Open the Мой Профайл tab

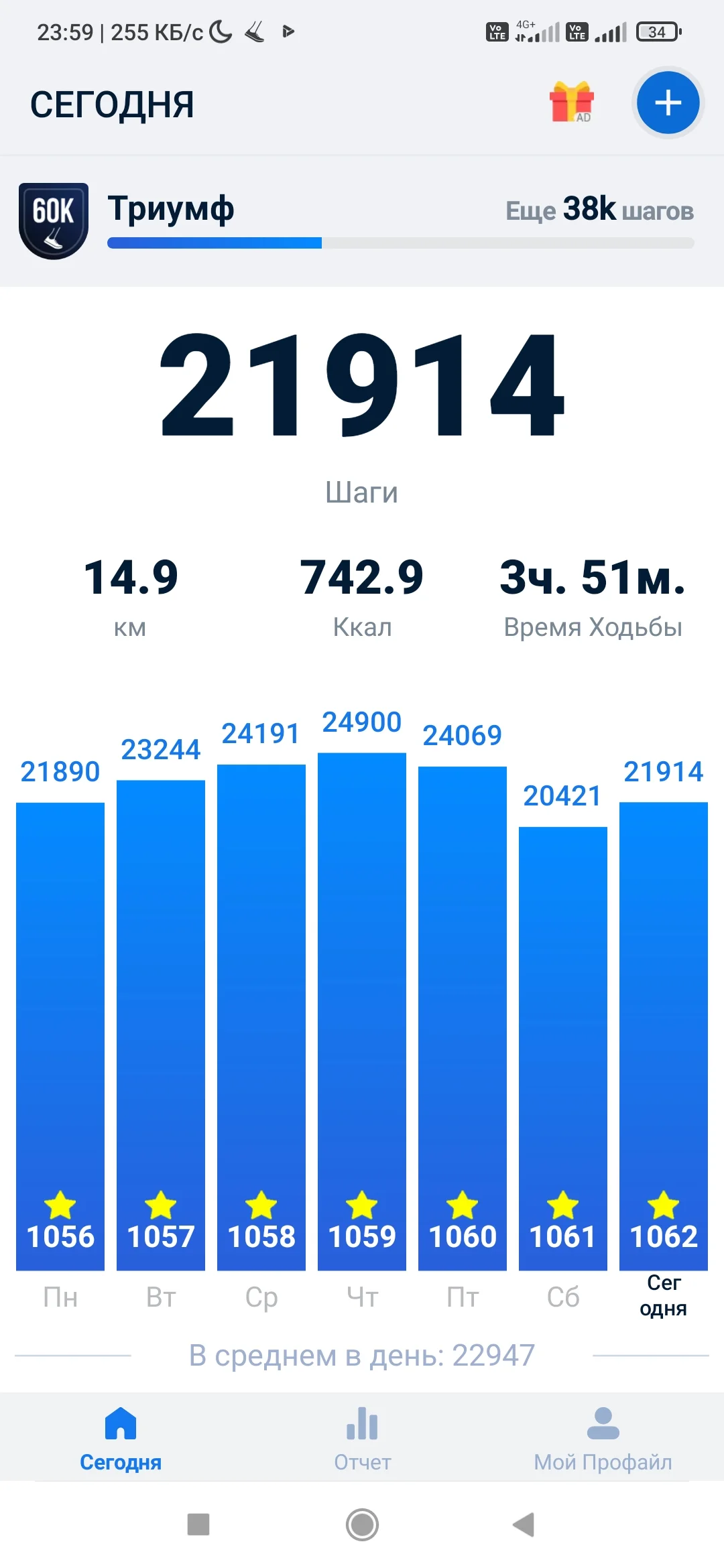603,1438
